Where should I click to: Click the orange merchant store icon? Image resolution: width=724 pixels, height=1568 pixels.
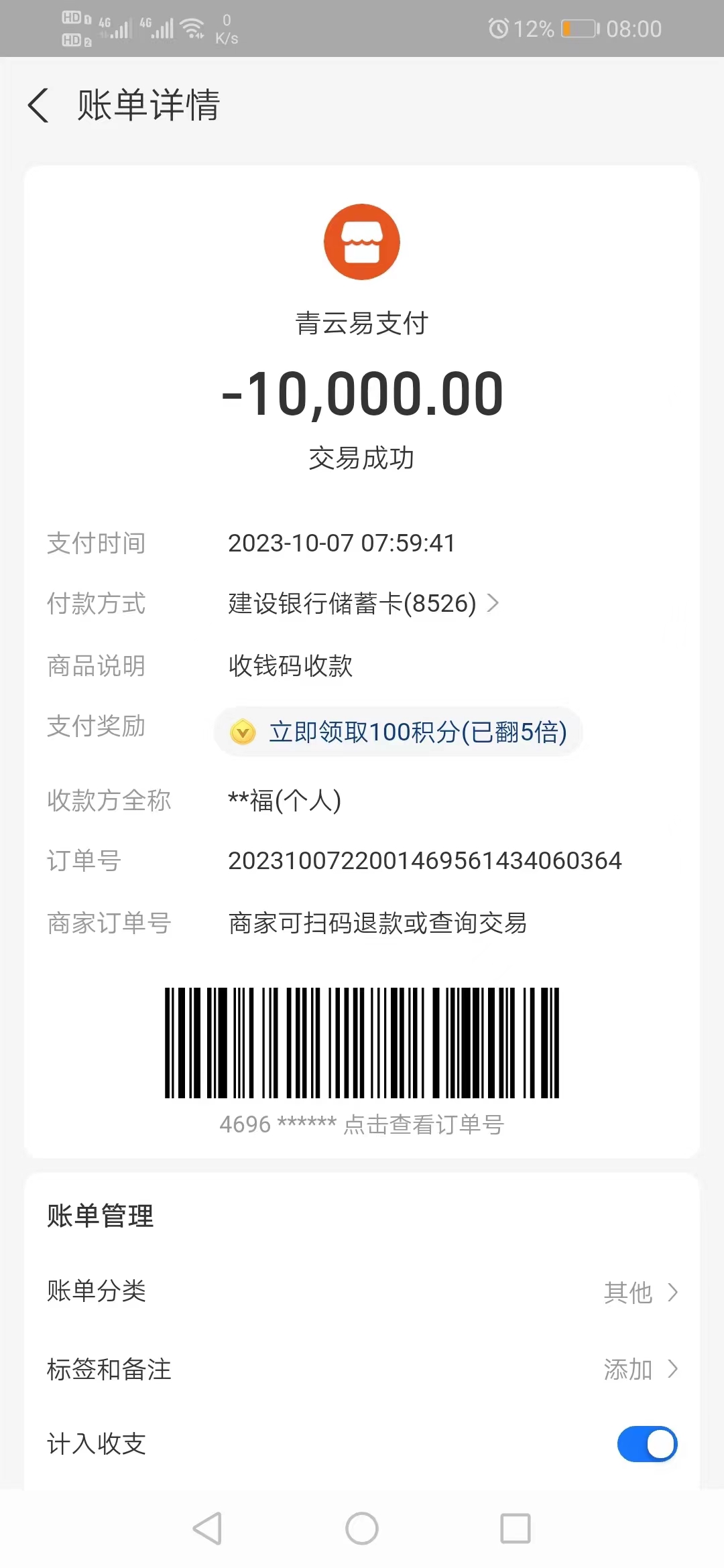coord(362,242)
